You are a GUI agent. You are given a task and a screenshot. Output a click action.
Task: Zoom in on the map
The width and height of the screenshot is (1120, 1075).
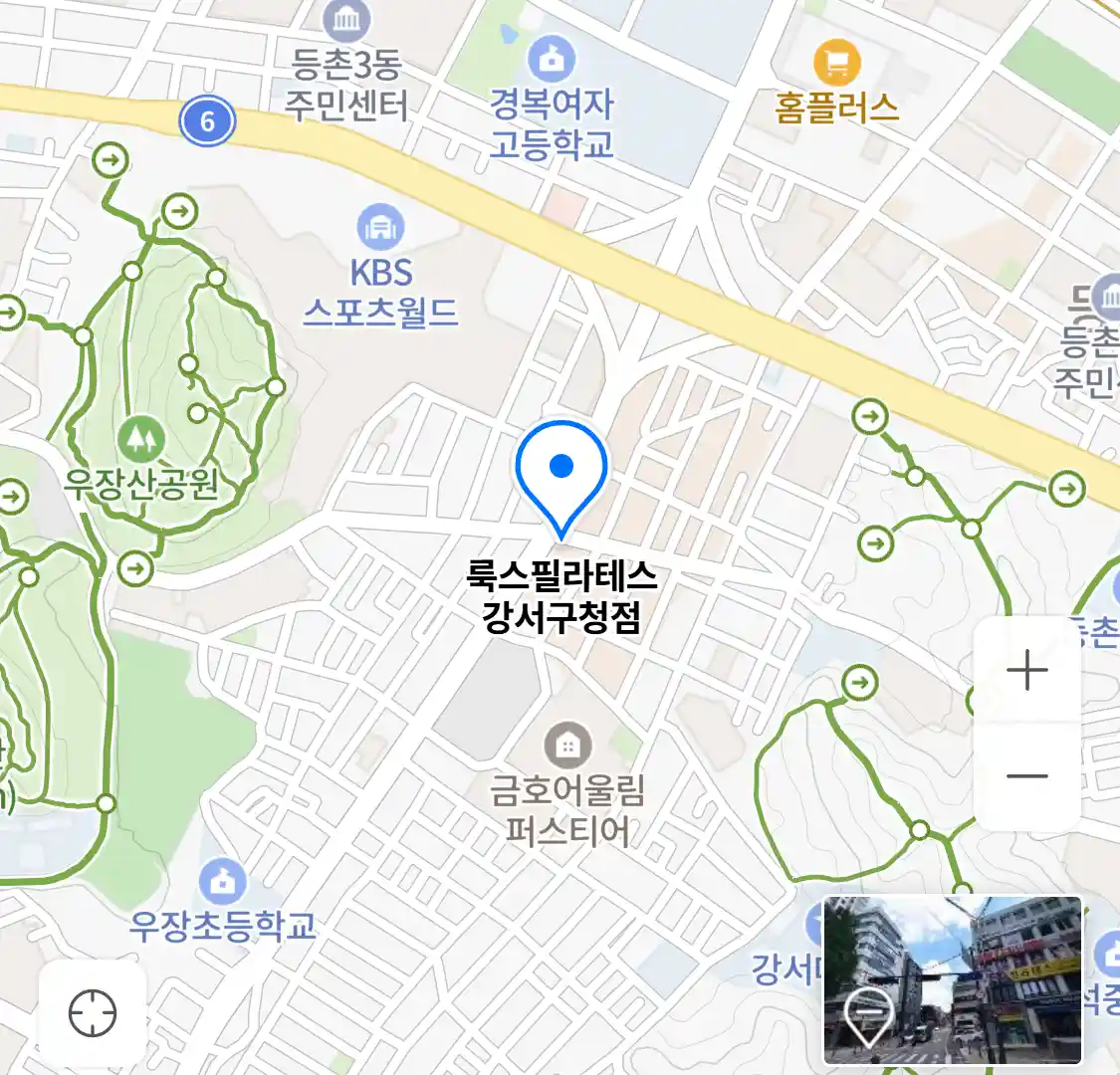(x=1026, y=671)
